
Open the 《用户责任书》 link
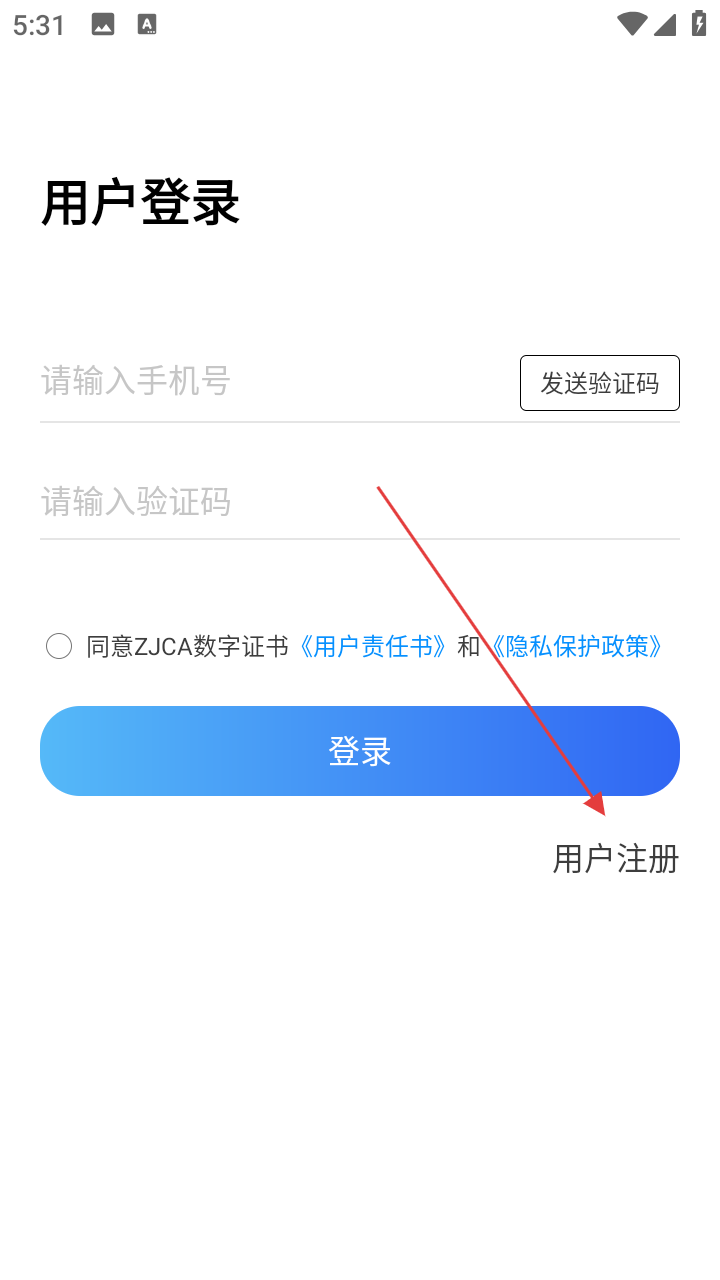pos(373,647)
